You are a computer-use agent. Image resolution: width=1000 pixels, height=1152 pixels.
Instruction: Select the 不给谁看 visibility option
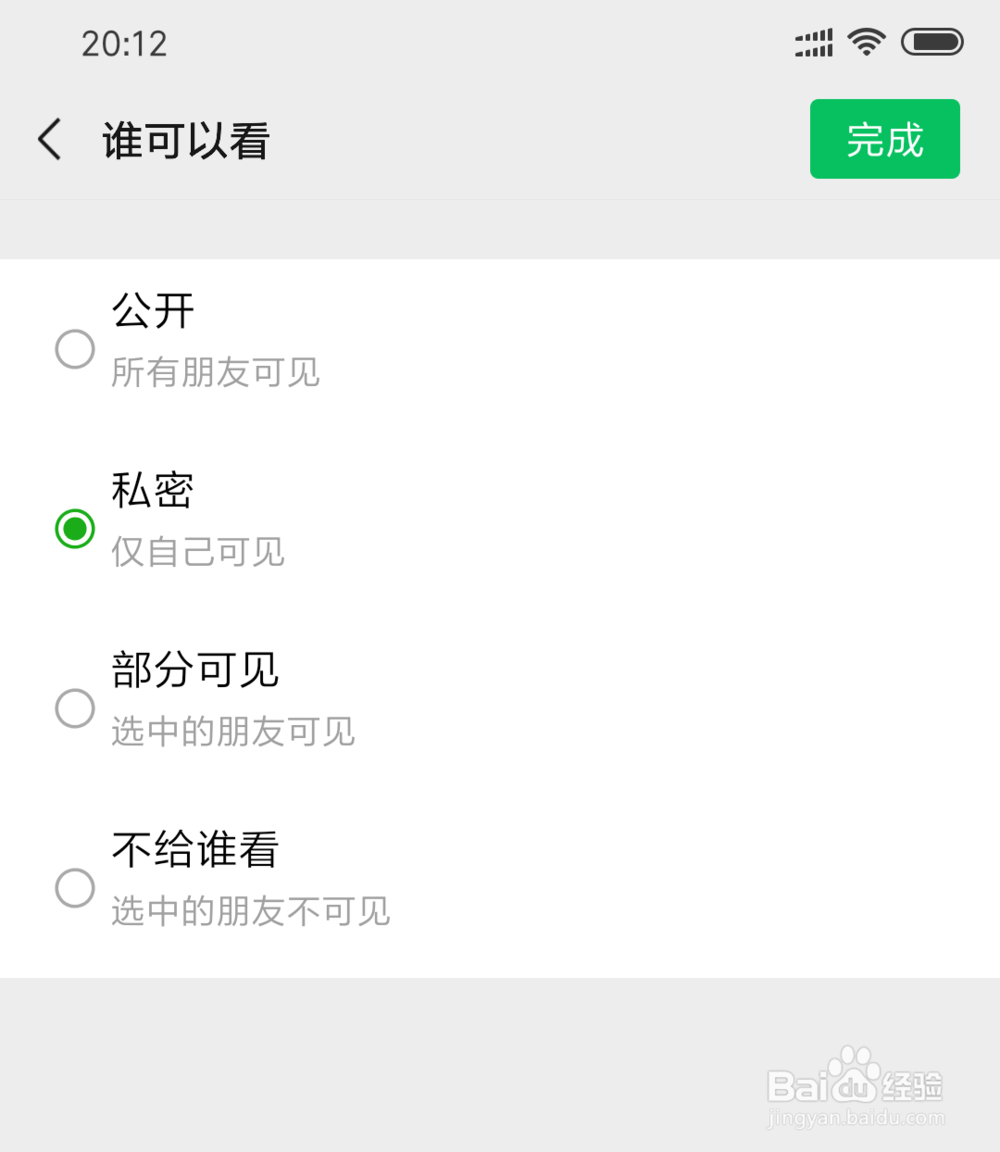(x=74, y=888)
